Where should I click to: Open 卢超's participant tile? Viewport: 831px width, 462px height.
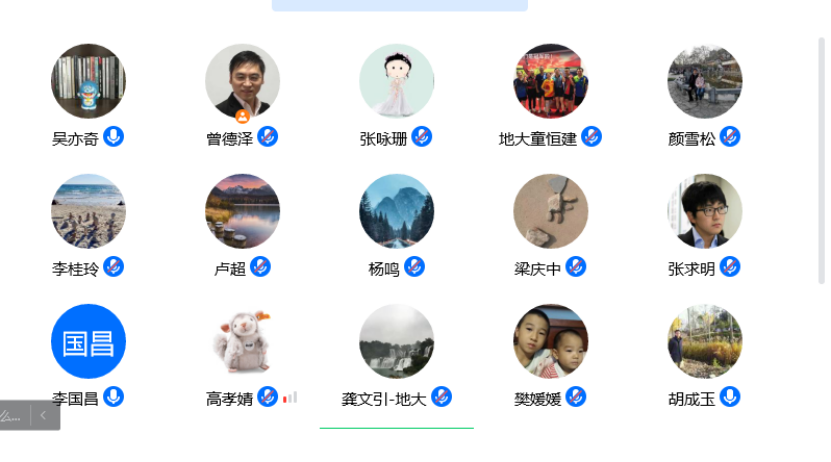click(242, 211)
